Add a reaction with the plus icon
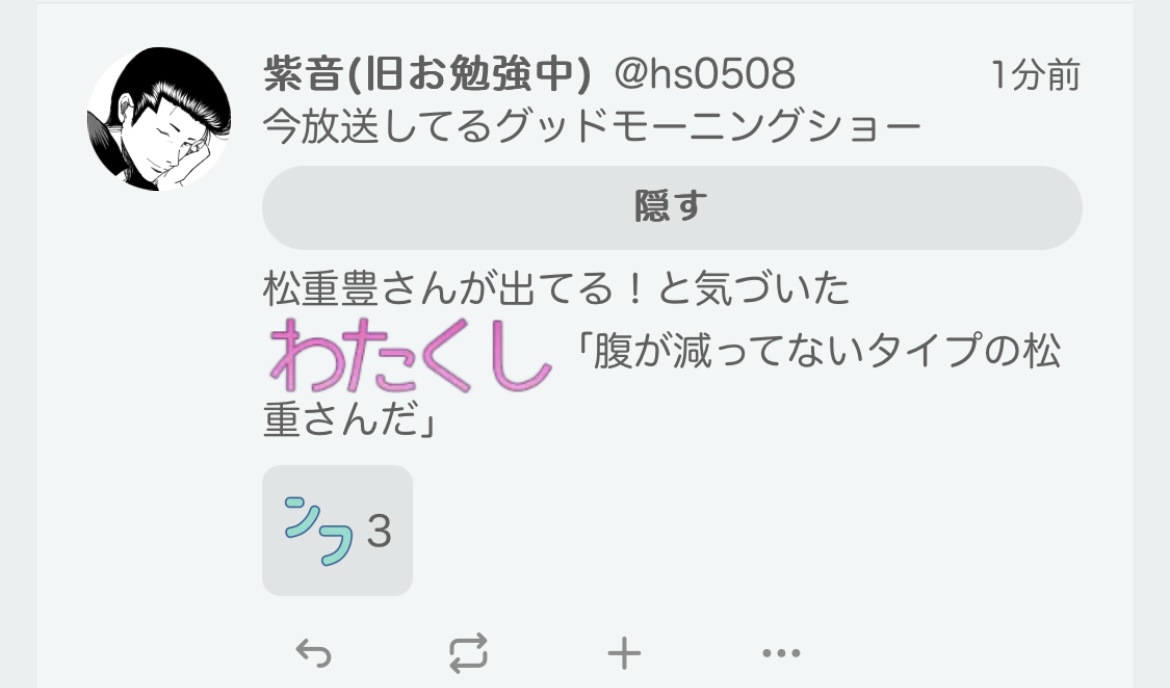 [624, 654]
